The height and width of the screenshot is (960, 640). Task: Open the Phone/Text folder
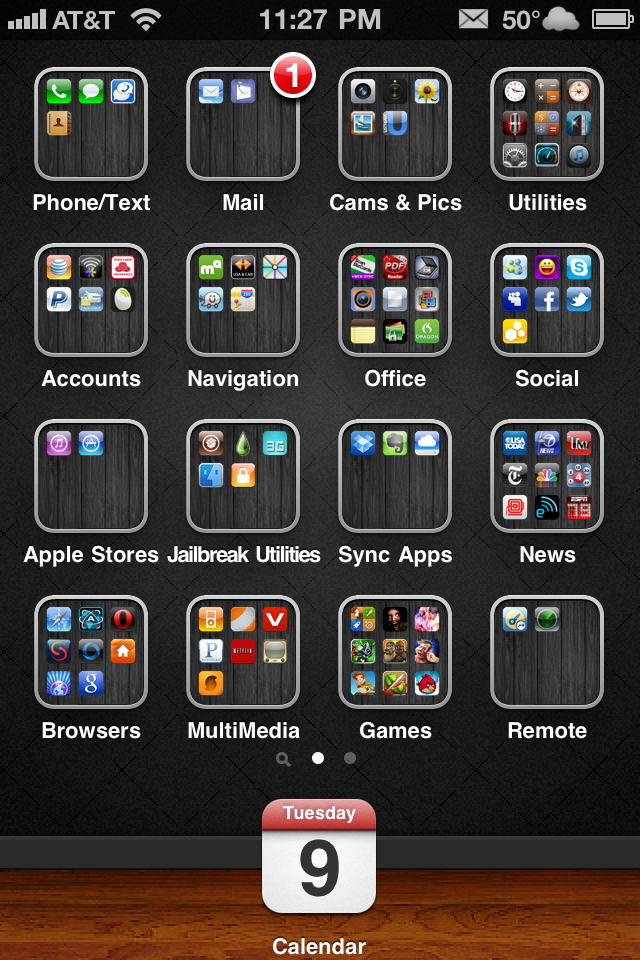tap(91, 124)
